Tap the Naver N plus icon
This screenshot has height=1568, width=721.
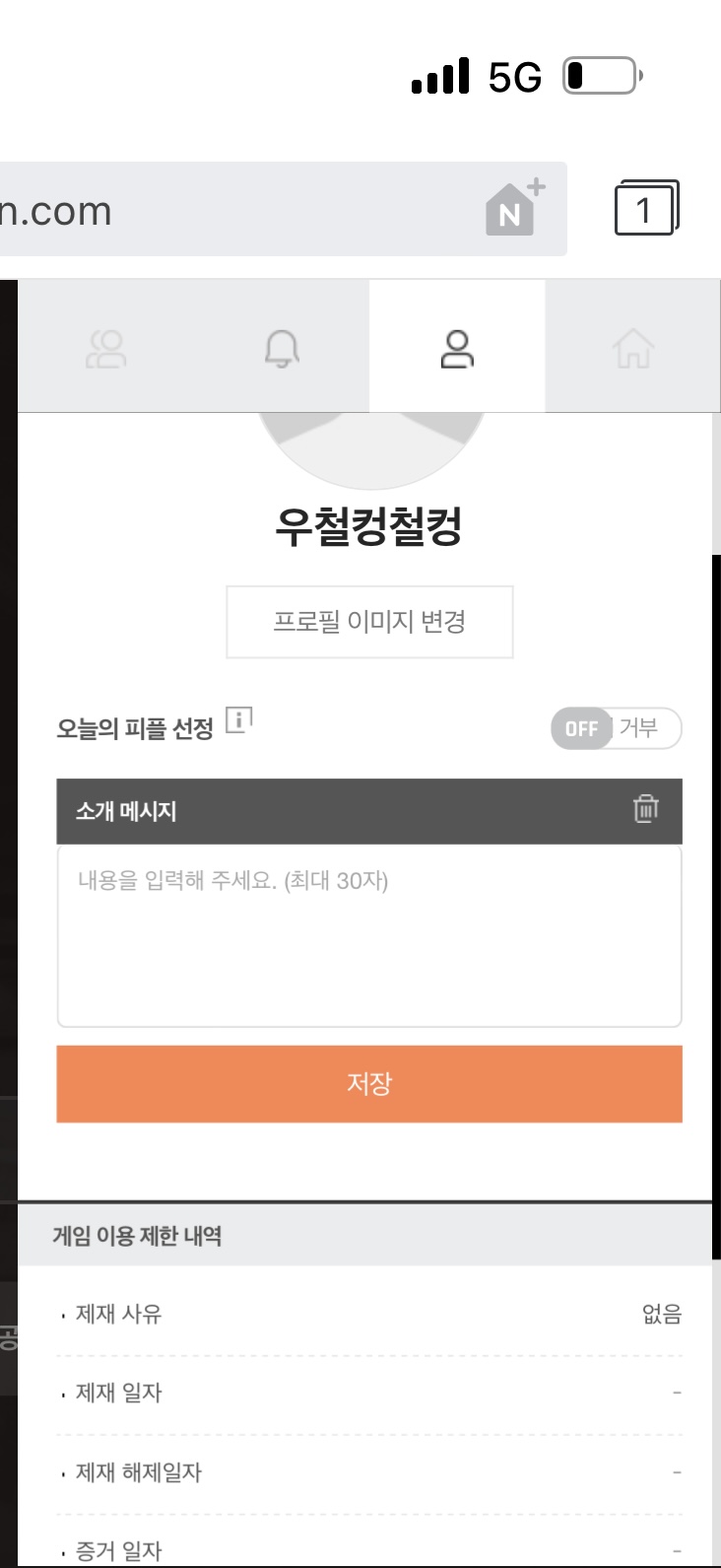[x=514, y=209]
